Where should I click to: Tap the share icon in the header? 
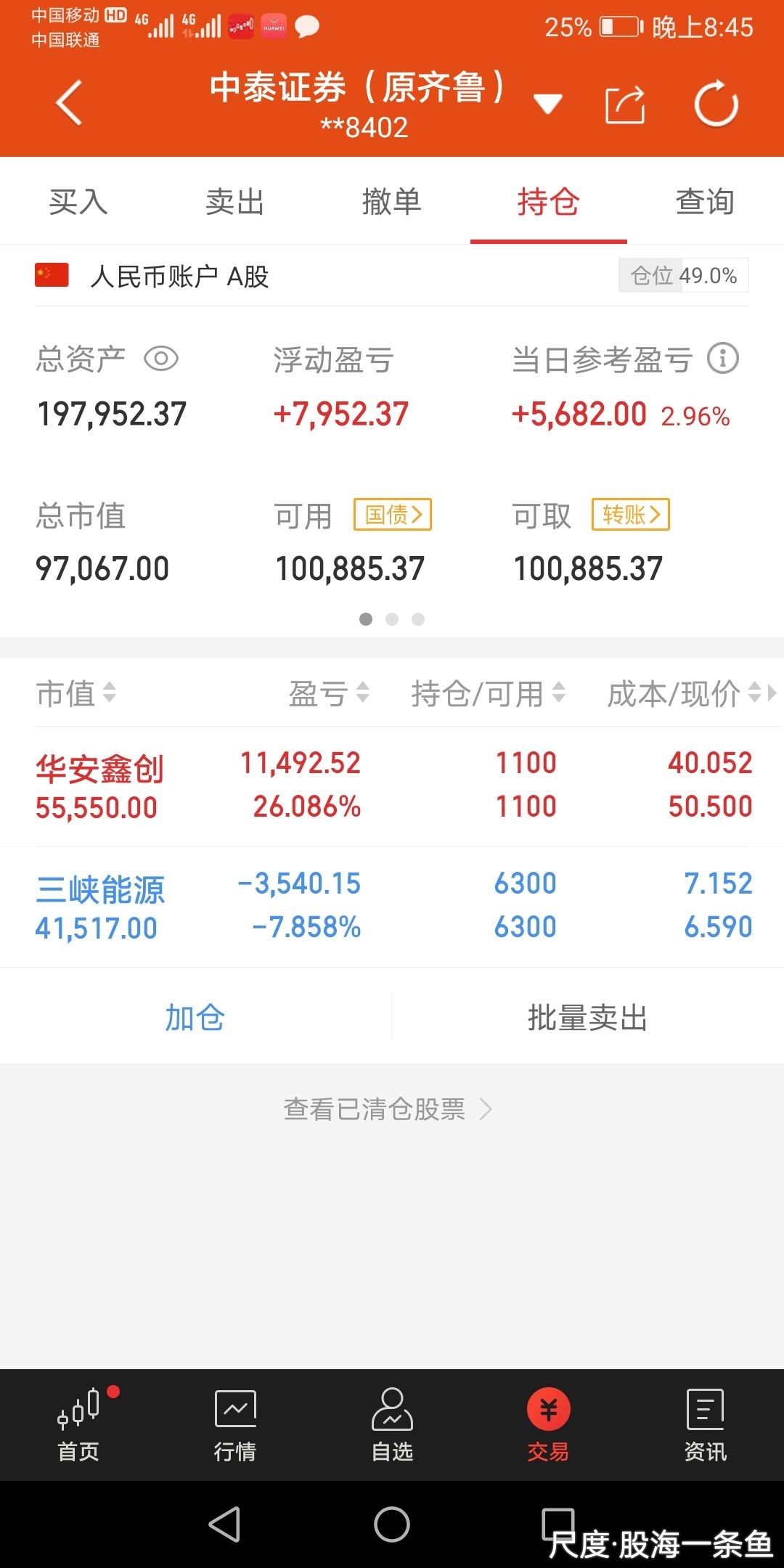623,104
